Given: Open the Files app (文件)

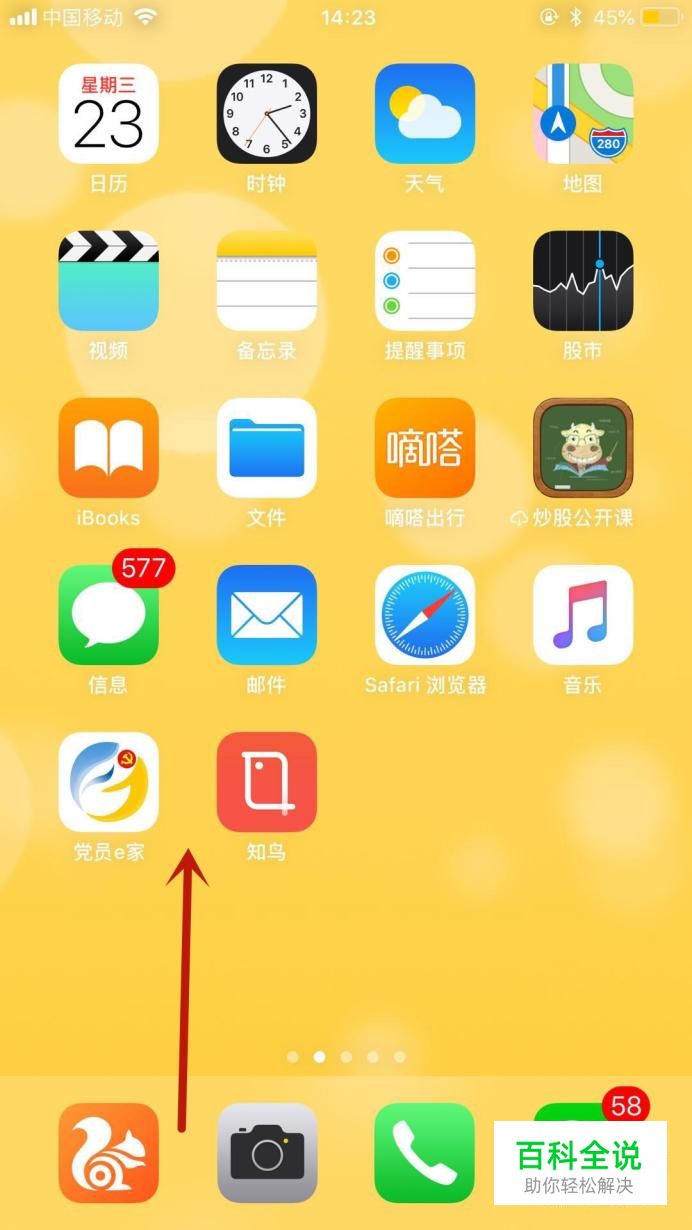Looking at the screenshot, I should (x=266, y=448).
